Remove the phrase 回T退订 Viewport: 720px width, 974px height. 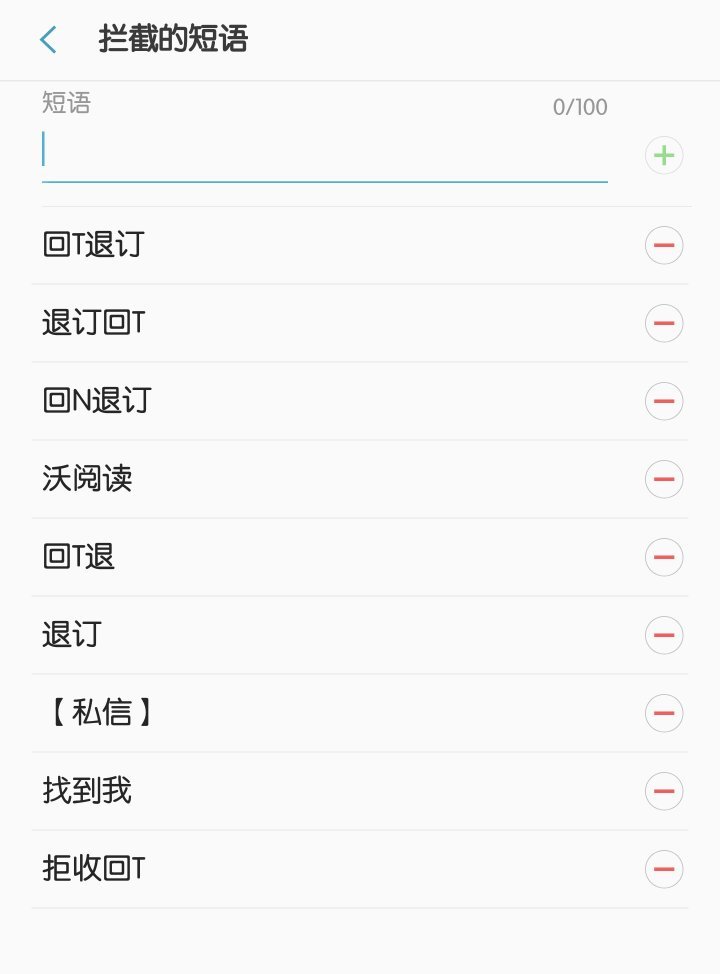[x=664, y=244]
